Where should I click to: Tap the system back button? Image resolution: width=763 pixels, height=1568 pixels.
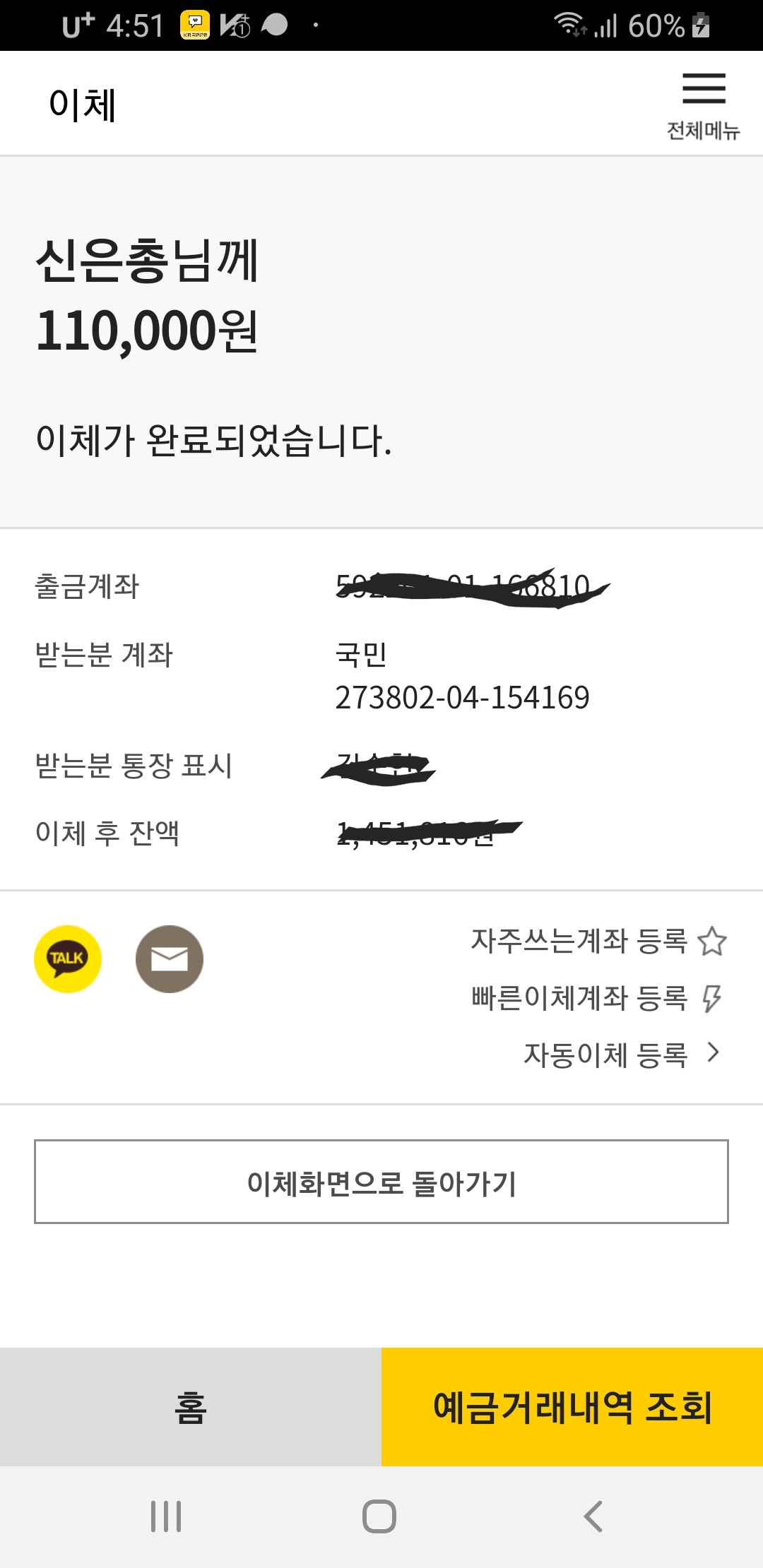[593, 1516]
